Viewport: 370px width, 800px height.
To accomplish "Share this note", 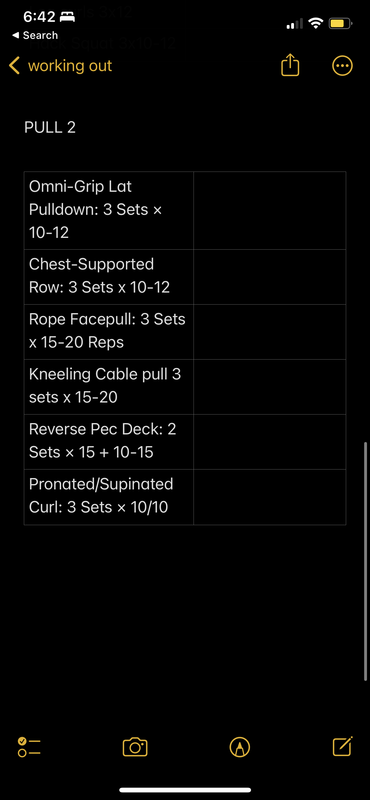I will [290, 65].
